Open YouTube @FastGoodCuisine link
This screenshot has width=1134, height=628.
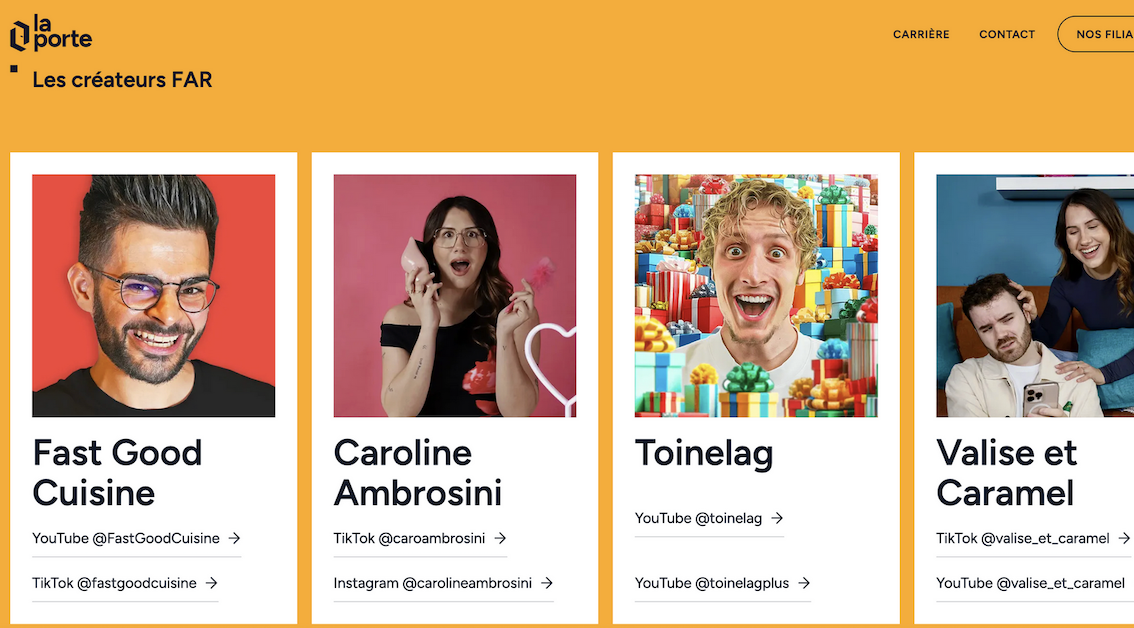pos(136,538)
